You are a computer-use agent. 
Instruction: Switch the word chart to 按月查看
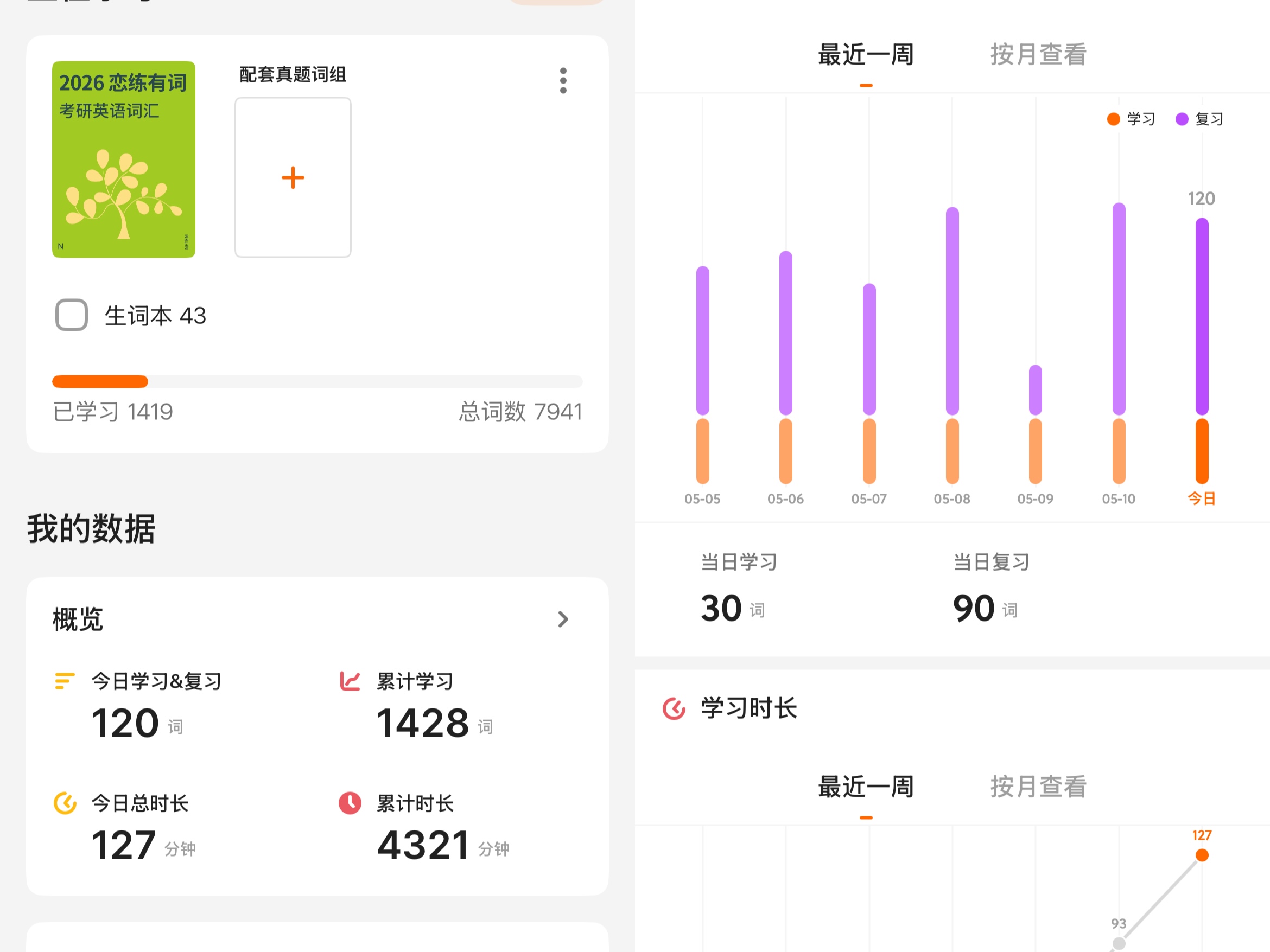coord(1038,54)
